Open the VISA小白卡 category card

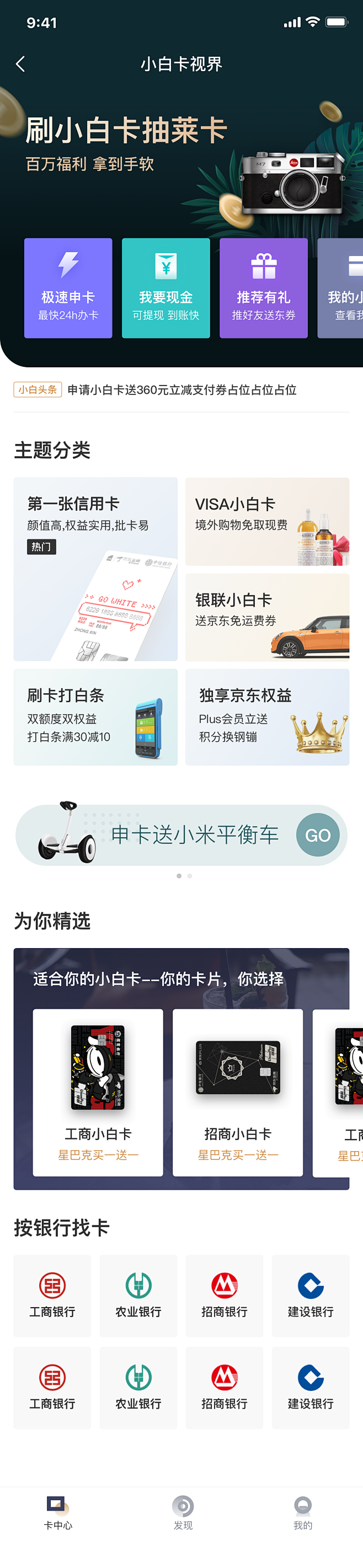267,521
